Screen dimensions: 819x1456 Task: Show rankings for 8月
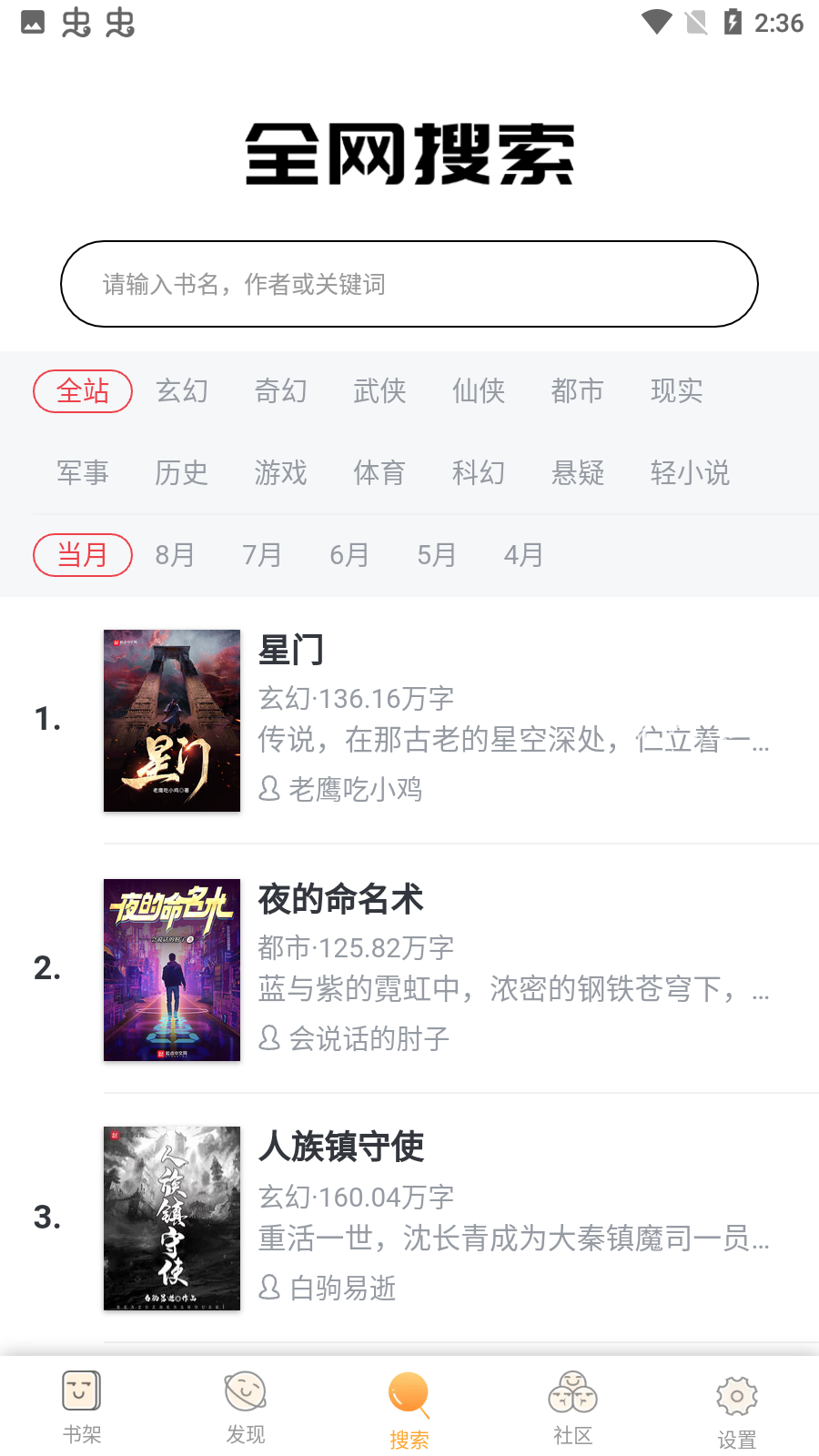[x=175, y=555]
